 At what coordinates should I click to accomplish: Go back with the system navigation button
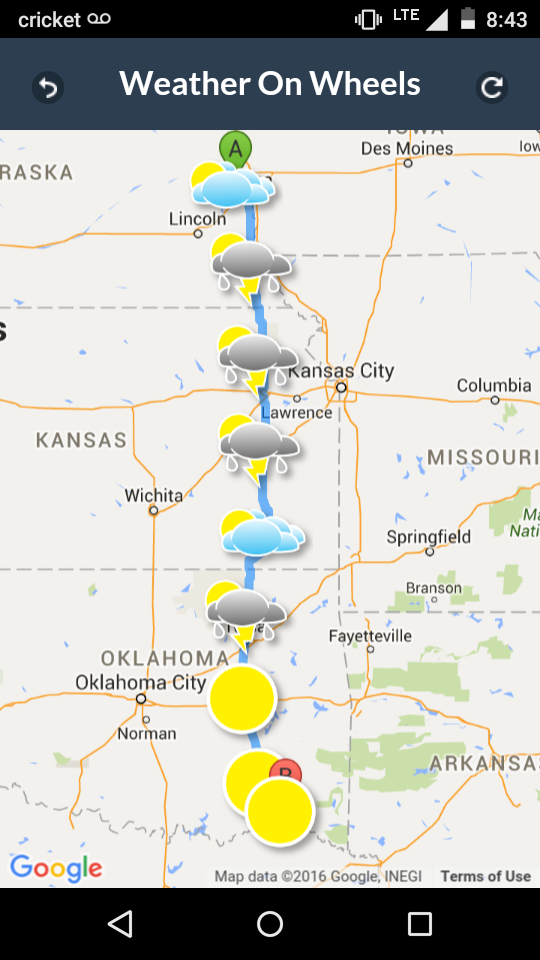pos(120,923)
